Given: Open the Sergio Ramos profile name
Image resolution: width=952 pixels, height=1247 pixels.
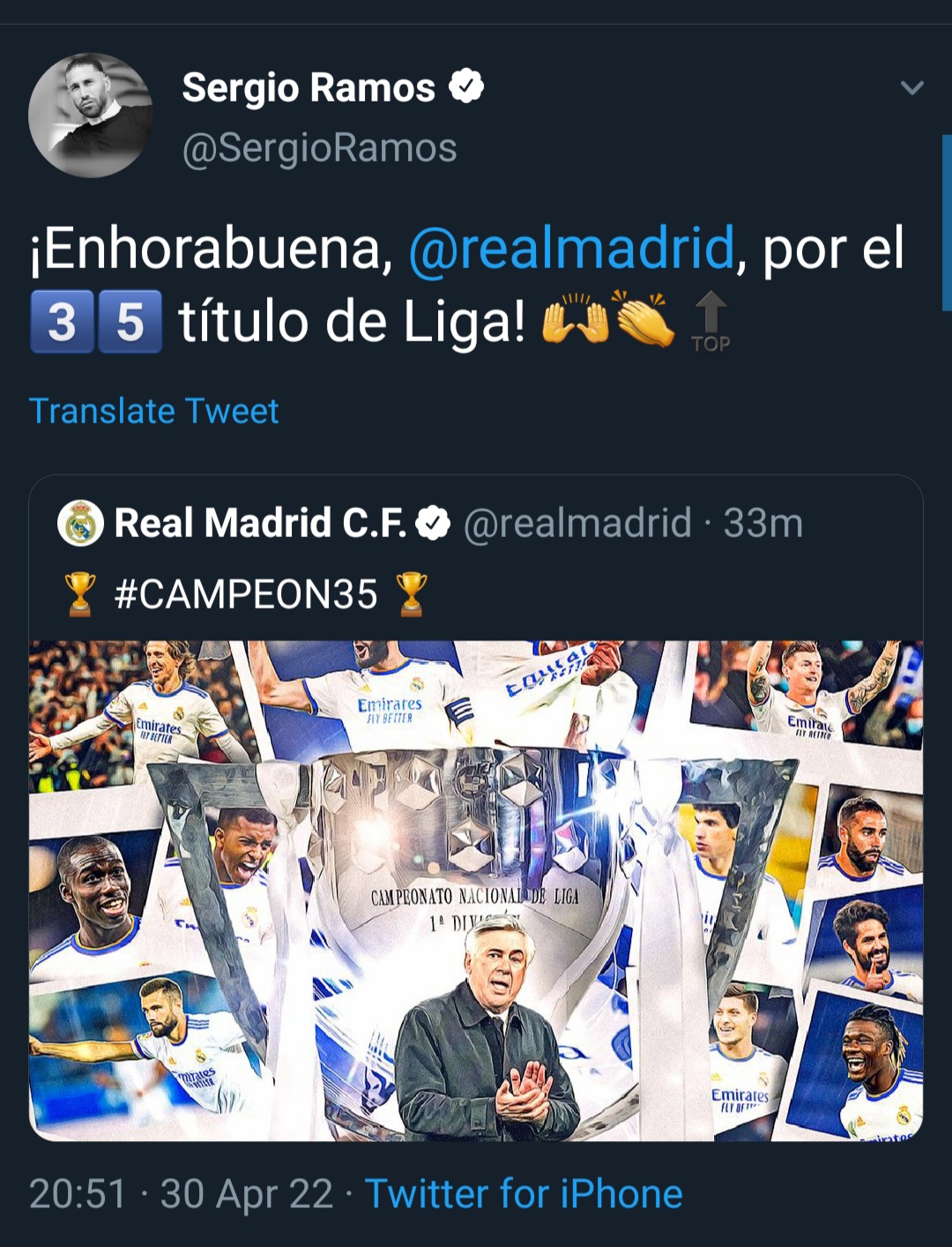Looking at the screenshot, I should coord(309,88).
